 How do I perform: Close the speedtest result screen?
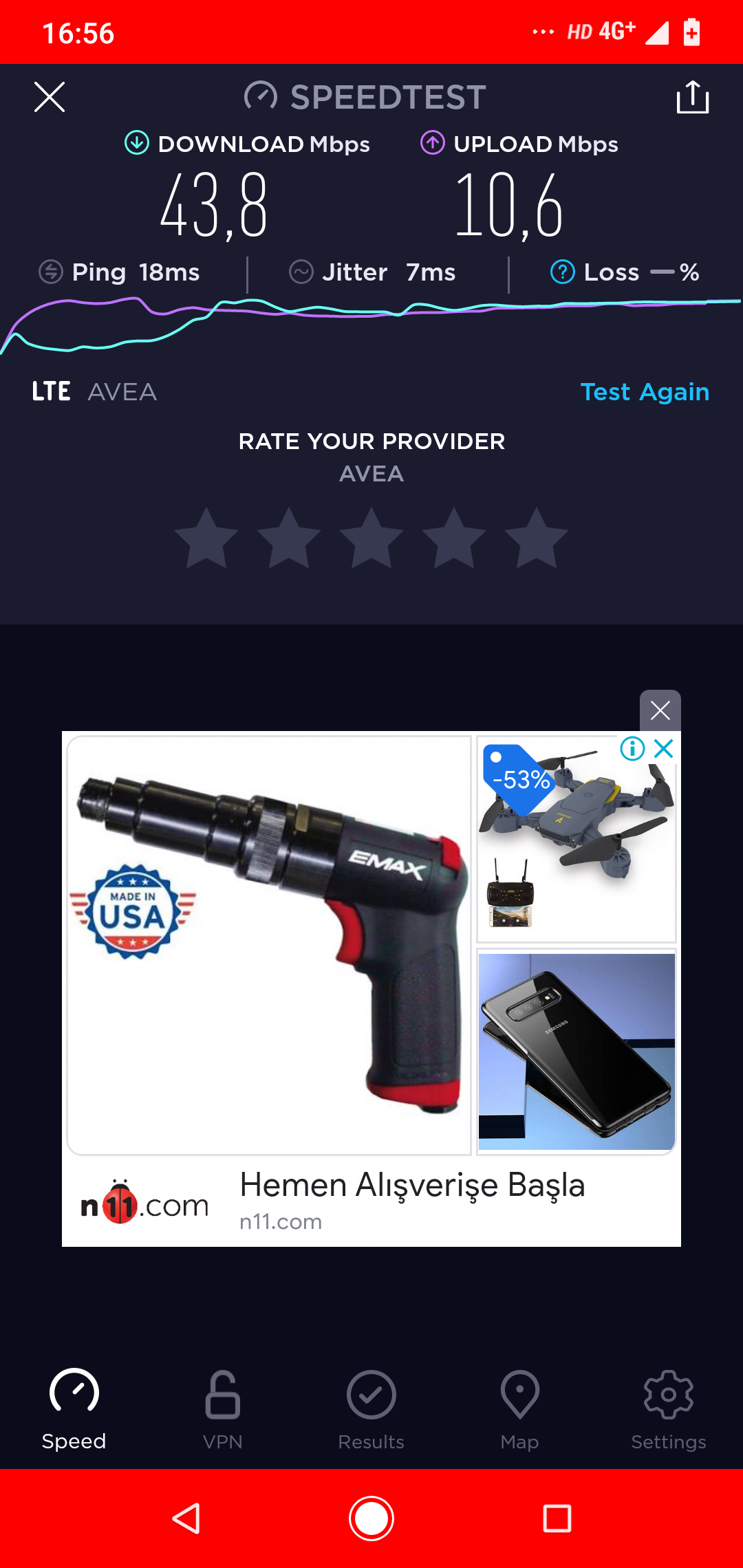click(x=50, y=97)
